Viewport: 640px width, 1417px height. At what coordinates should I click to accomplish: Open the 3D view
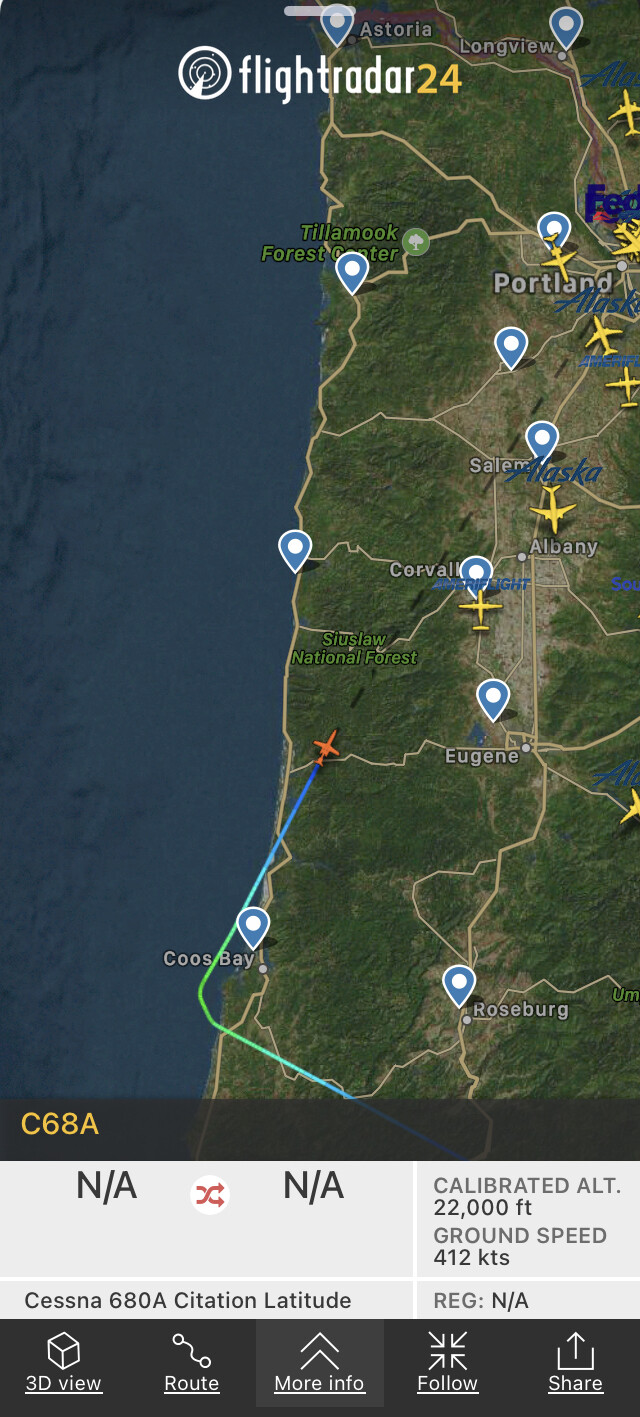[x=64, y=1363]
